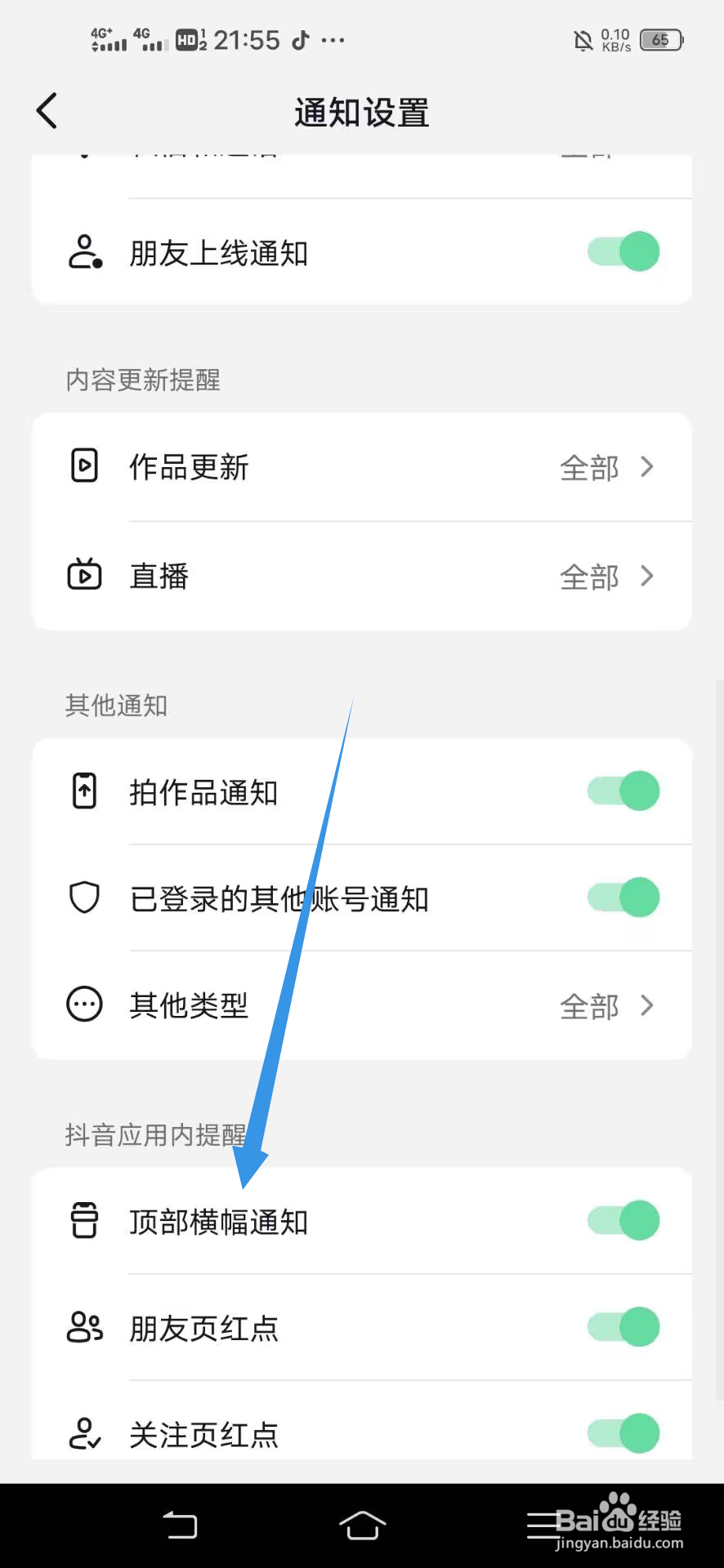Toggle 已登录的其他账号通知 off
The height and width of the screenshot is (1568, 724).
[623, 897]
